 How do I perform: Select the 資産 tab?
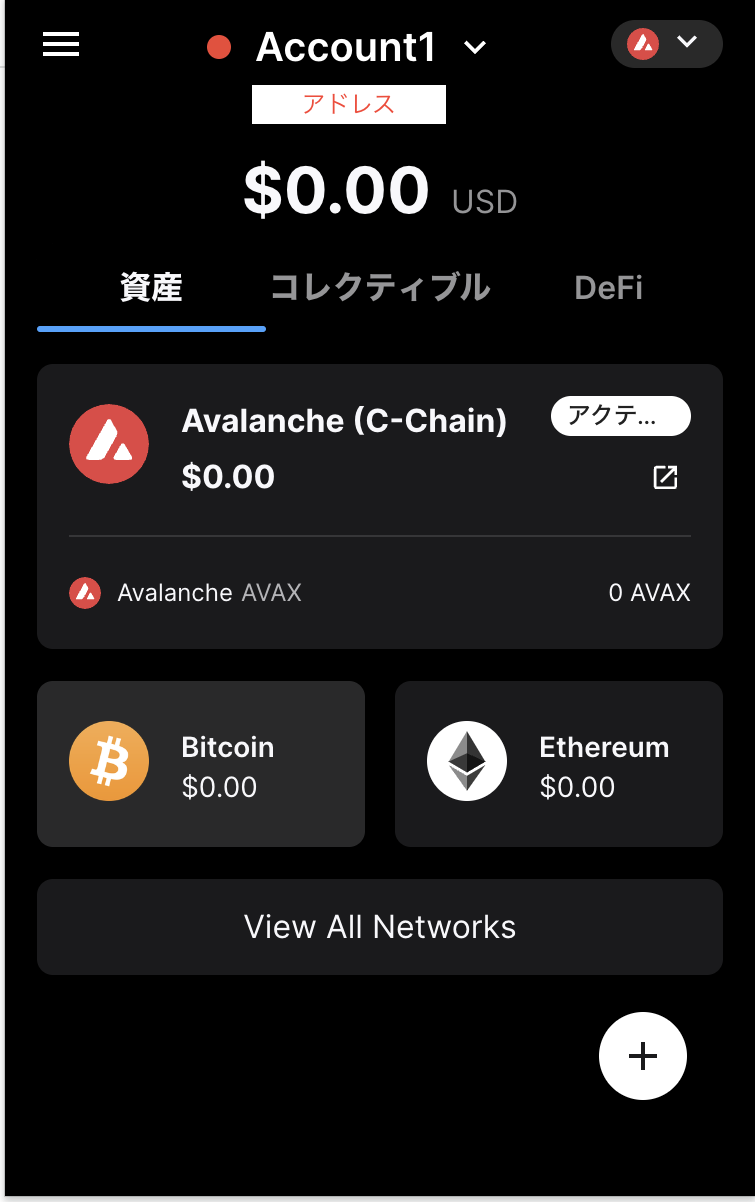pyautogui.click(x=151, y=288)
